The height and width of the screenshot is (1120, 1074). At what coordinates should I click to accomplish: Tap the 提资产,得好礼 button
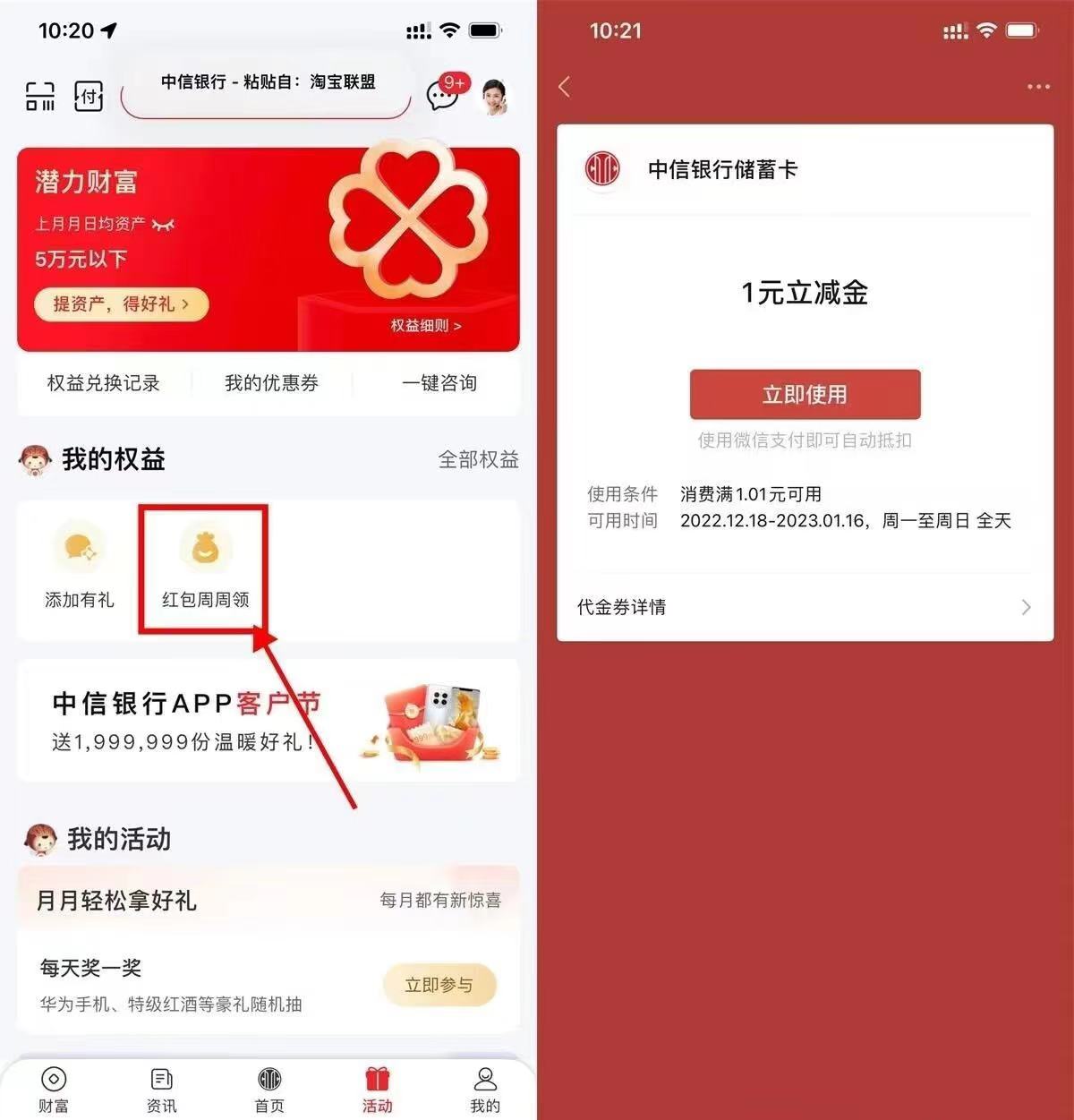click(x=121, y=304)
